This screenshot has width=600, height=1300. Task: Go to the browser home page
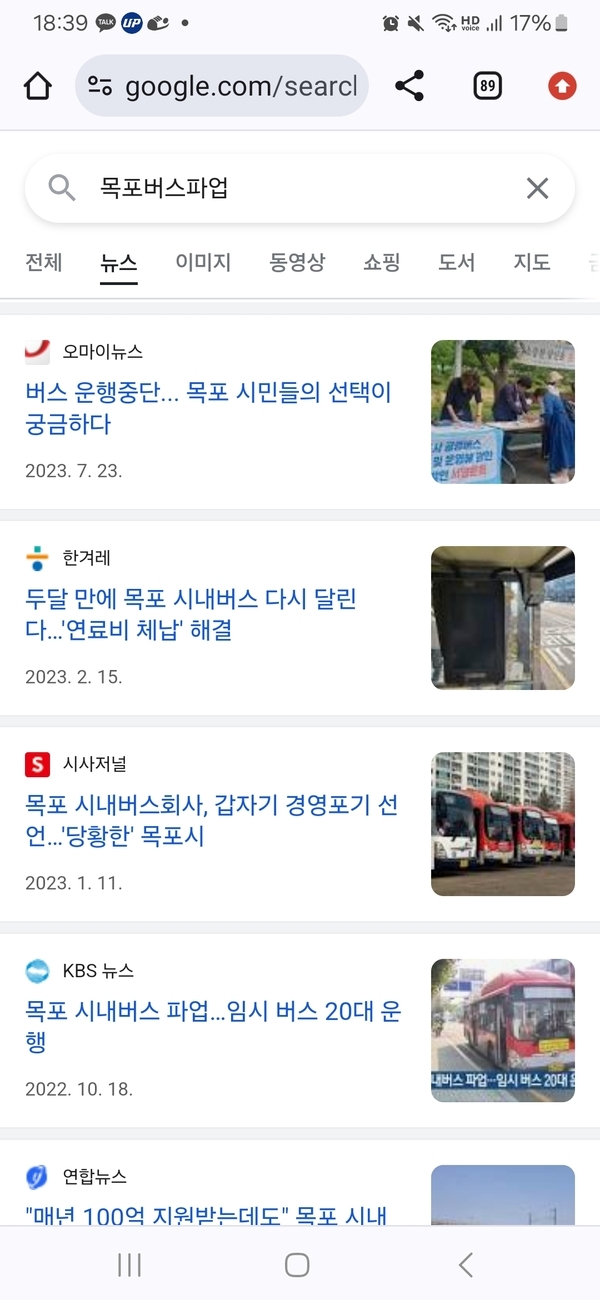(x=37, y=87)
